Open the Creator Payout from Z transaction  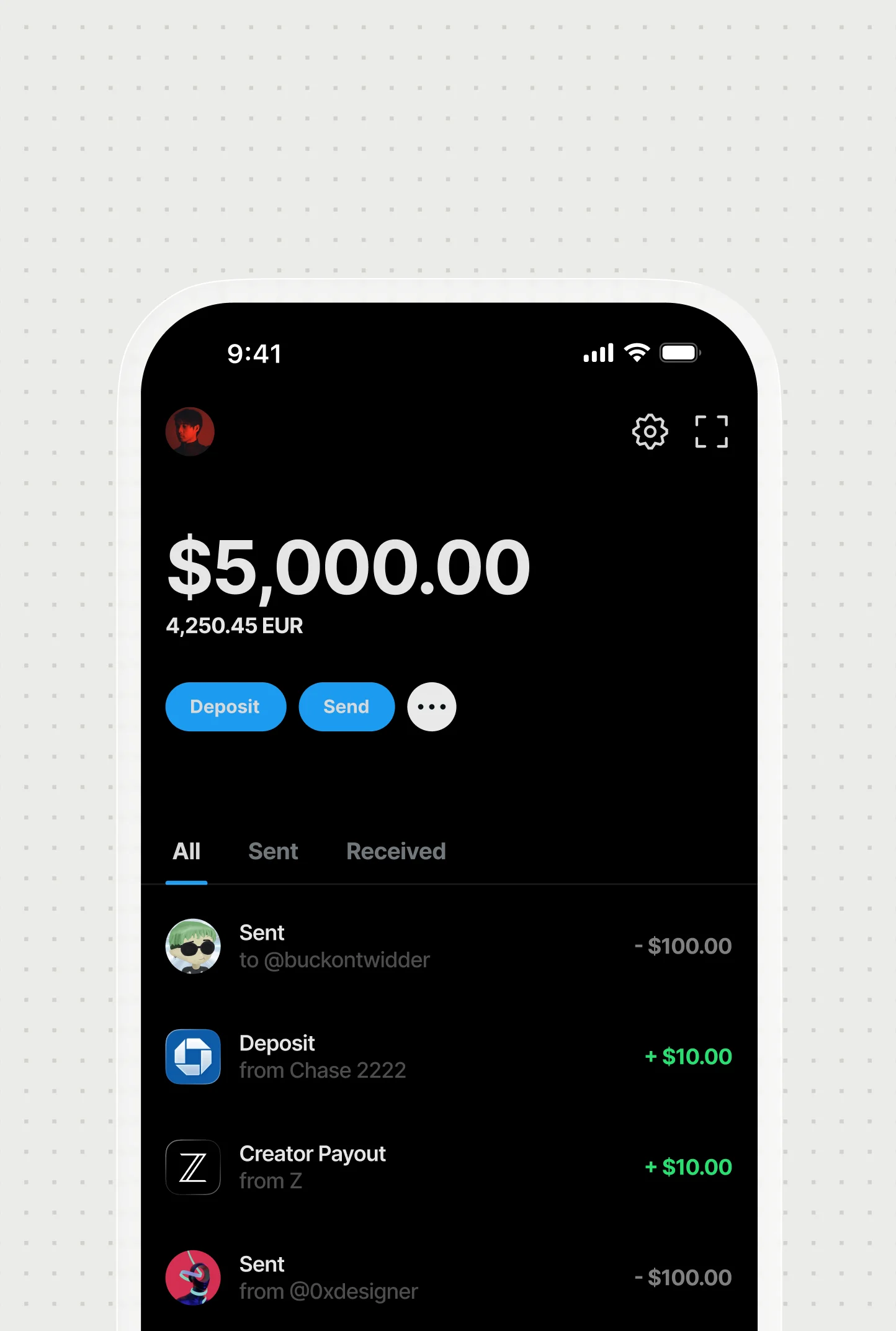tap(448, 1167)
